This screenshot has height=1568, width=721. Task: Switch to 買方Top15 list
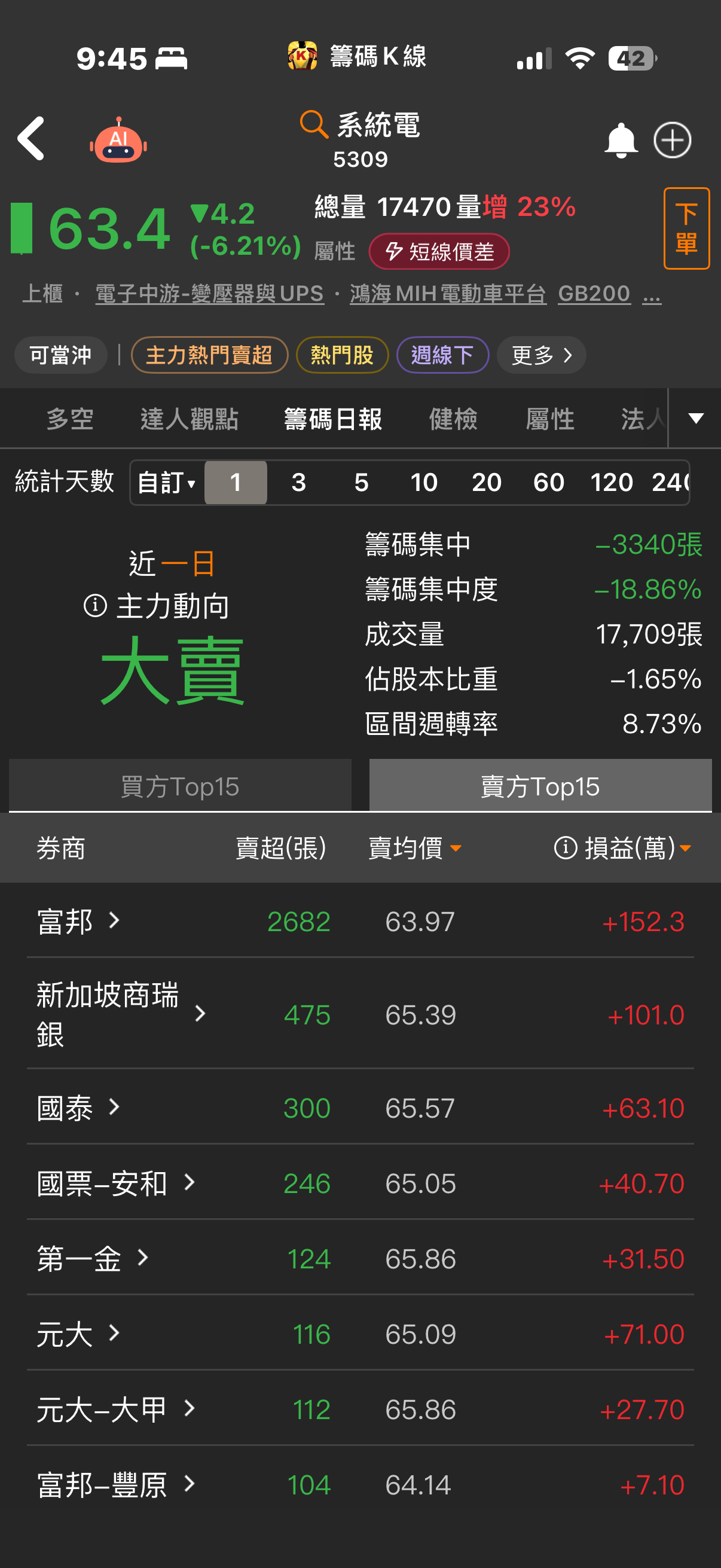point(180,786)
